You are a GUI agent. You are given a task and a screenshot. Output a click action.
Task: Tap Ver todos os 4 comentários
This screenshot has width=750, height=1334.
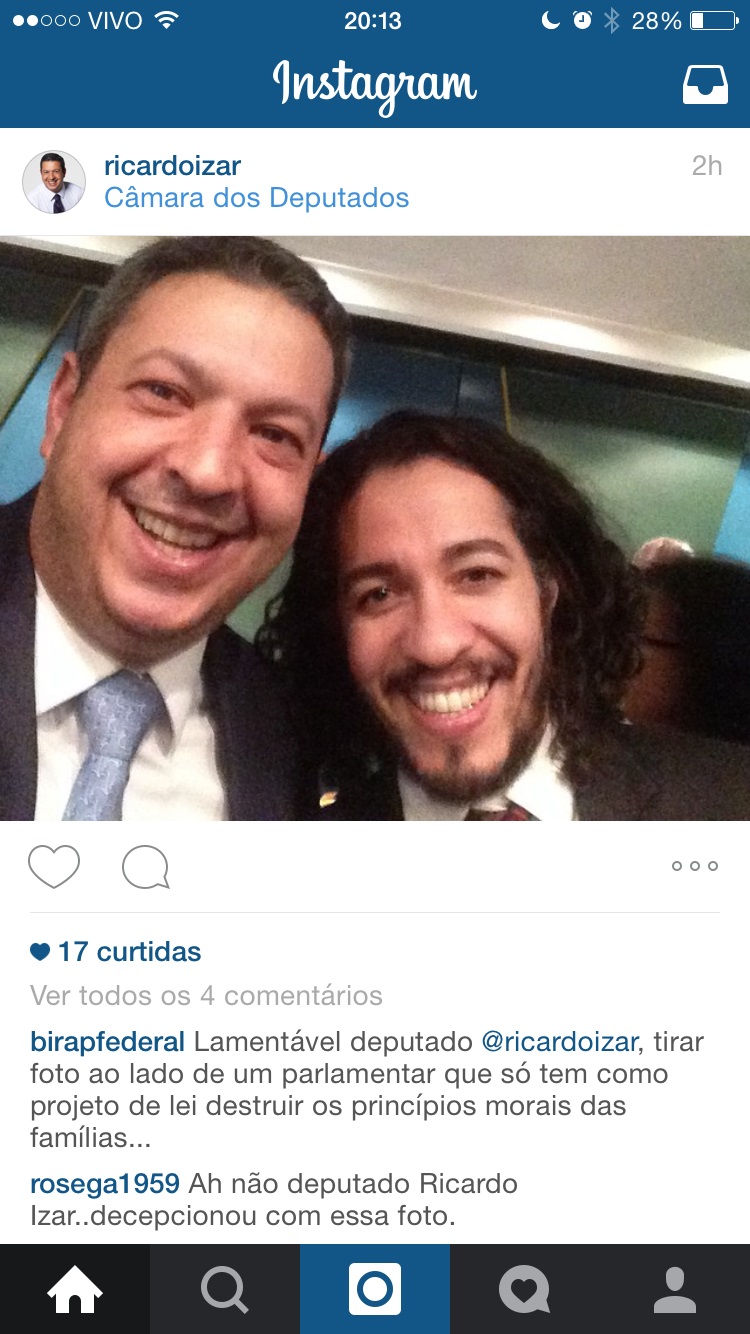coord(206,996)
